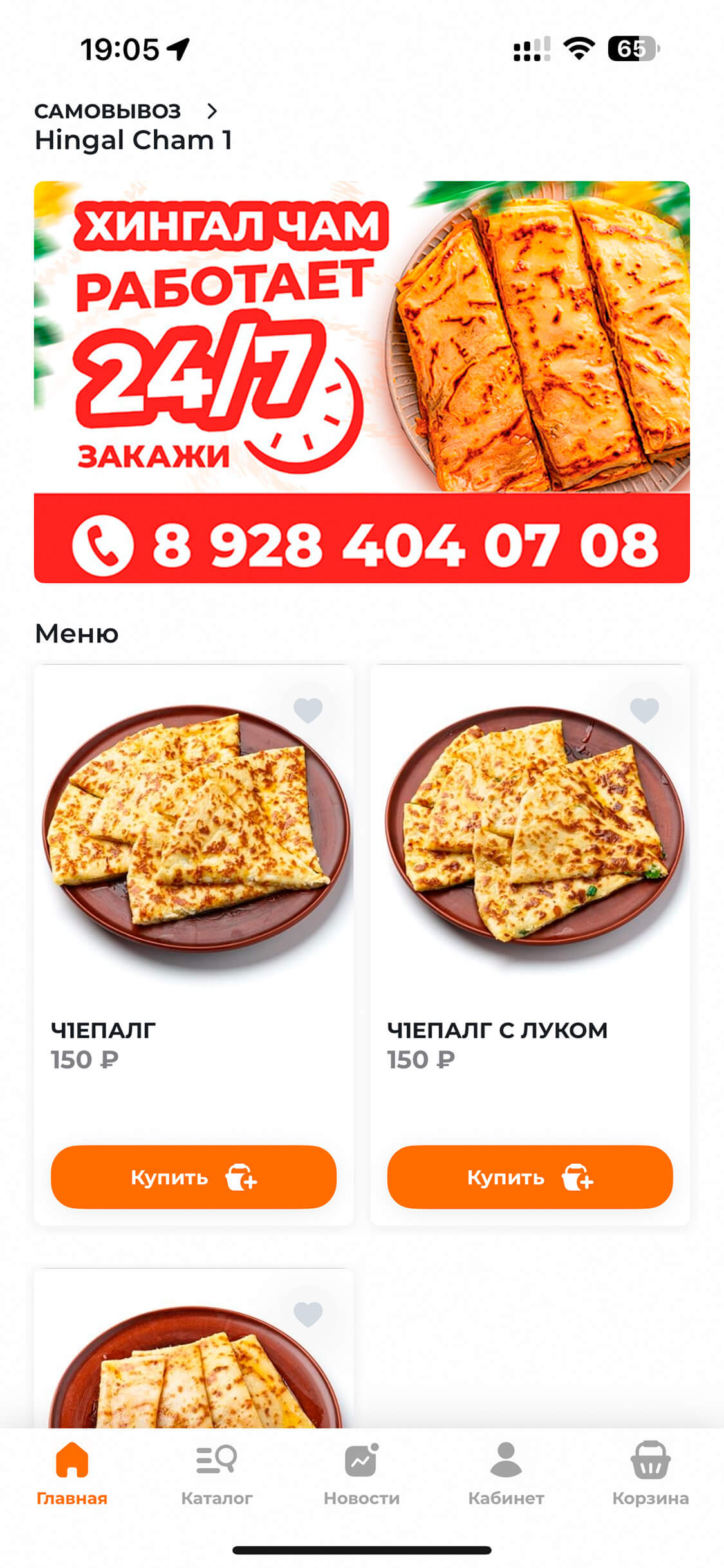The image size is (724, 1568).
Task: Open the Корзина cart tab
Action: (x=650, y=1473)
